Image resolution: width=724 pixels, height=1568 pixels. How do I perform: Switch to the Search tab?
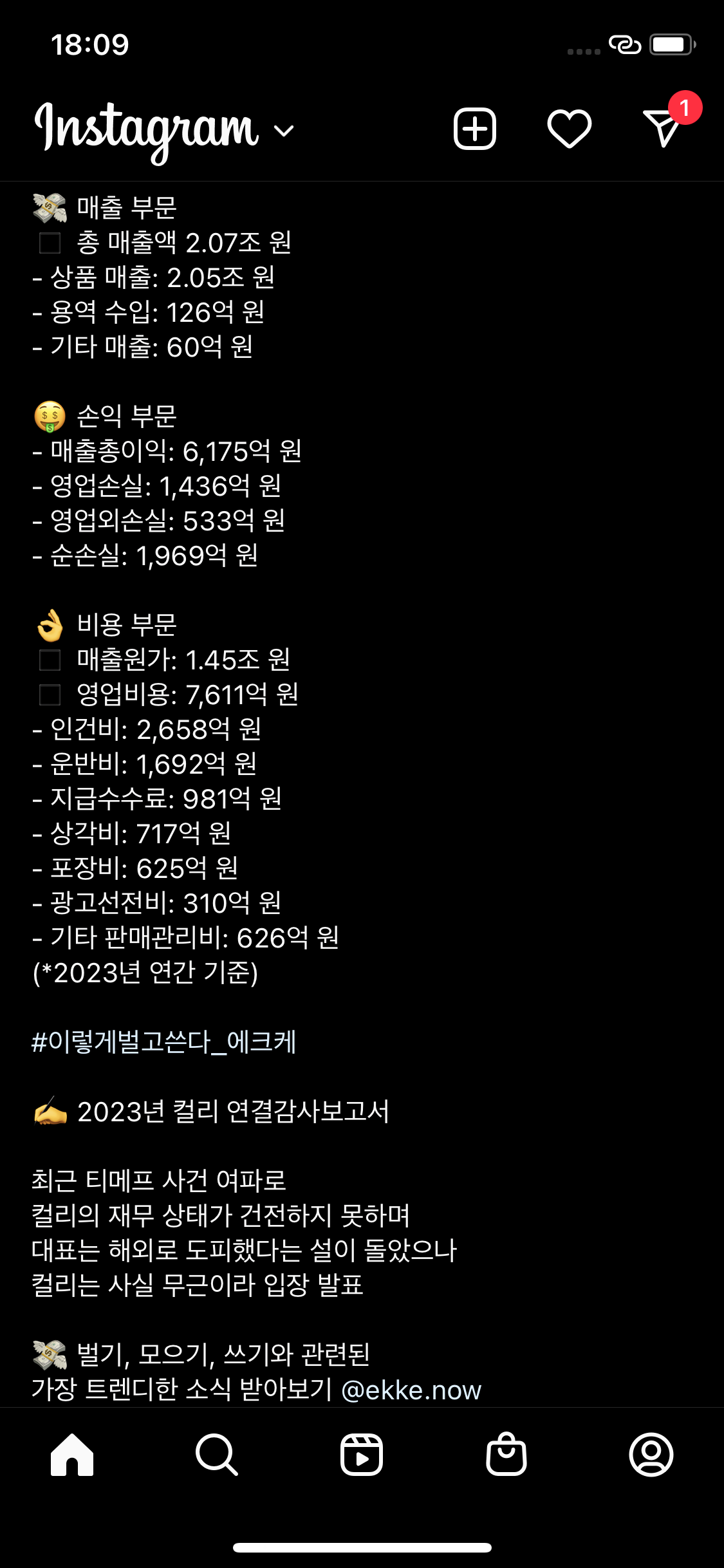pos(217,1455)
